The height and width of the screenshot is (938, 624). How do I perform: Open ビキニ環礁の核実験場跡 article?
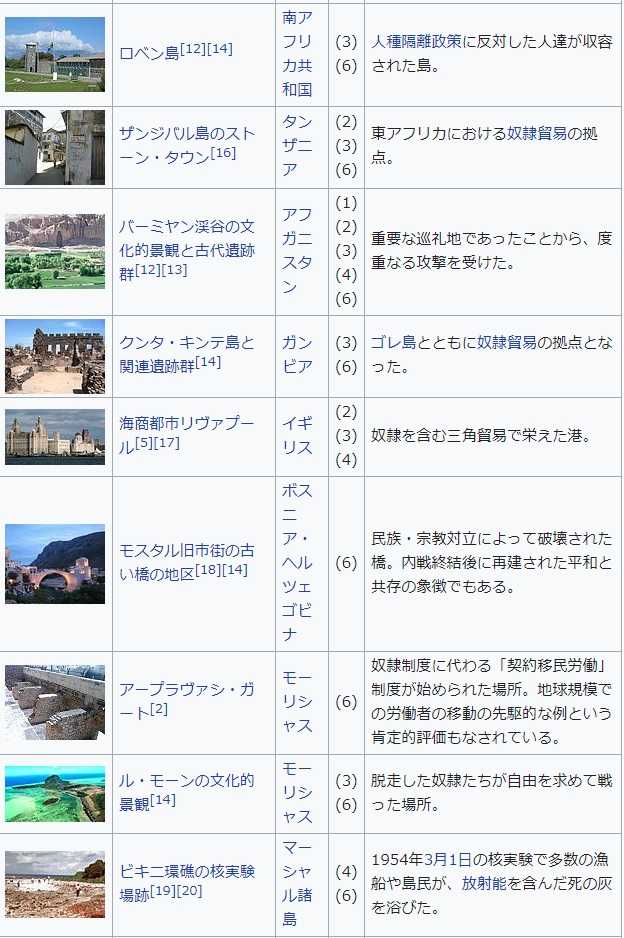(186, 873)
